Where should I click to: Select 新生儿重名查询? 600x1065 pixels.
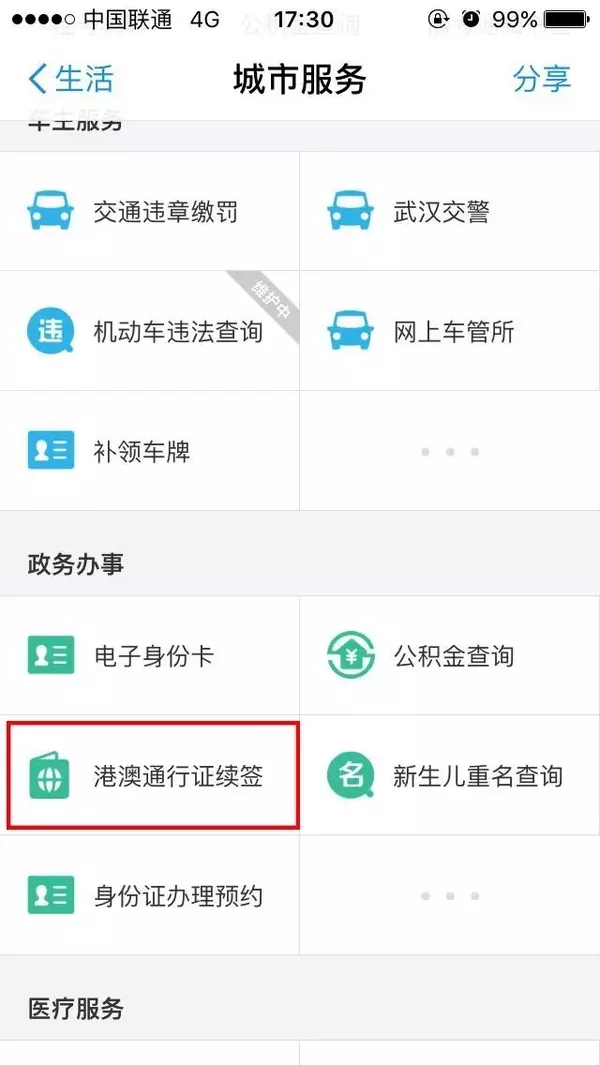coord(450,776)
